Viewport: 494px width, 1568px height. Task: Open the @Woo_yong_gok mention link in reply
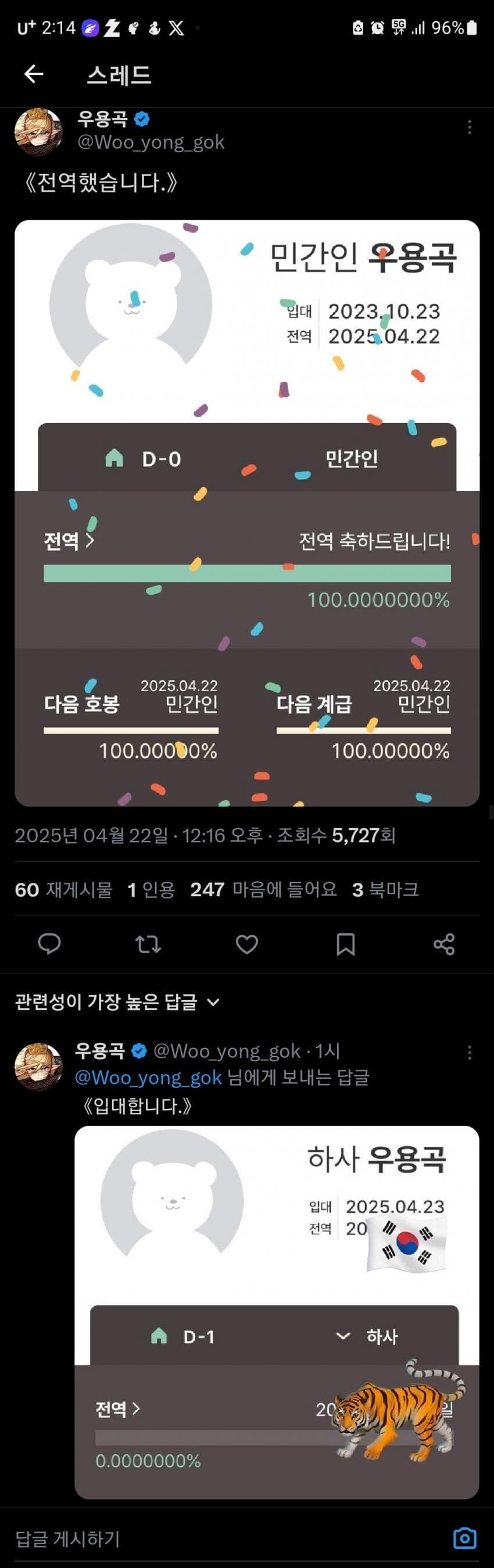pyautogui.click(x=148, y=1077)
